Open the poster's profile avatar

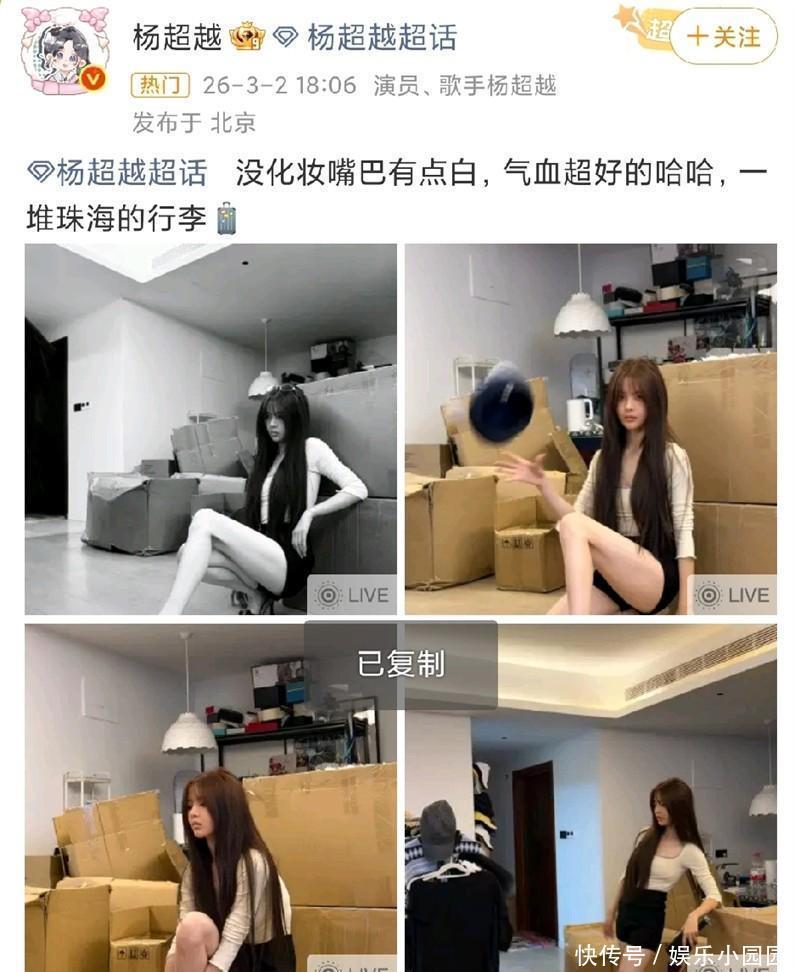65,50
